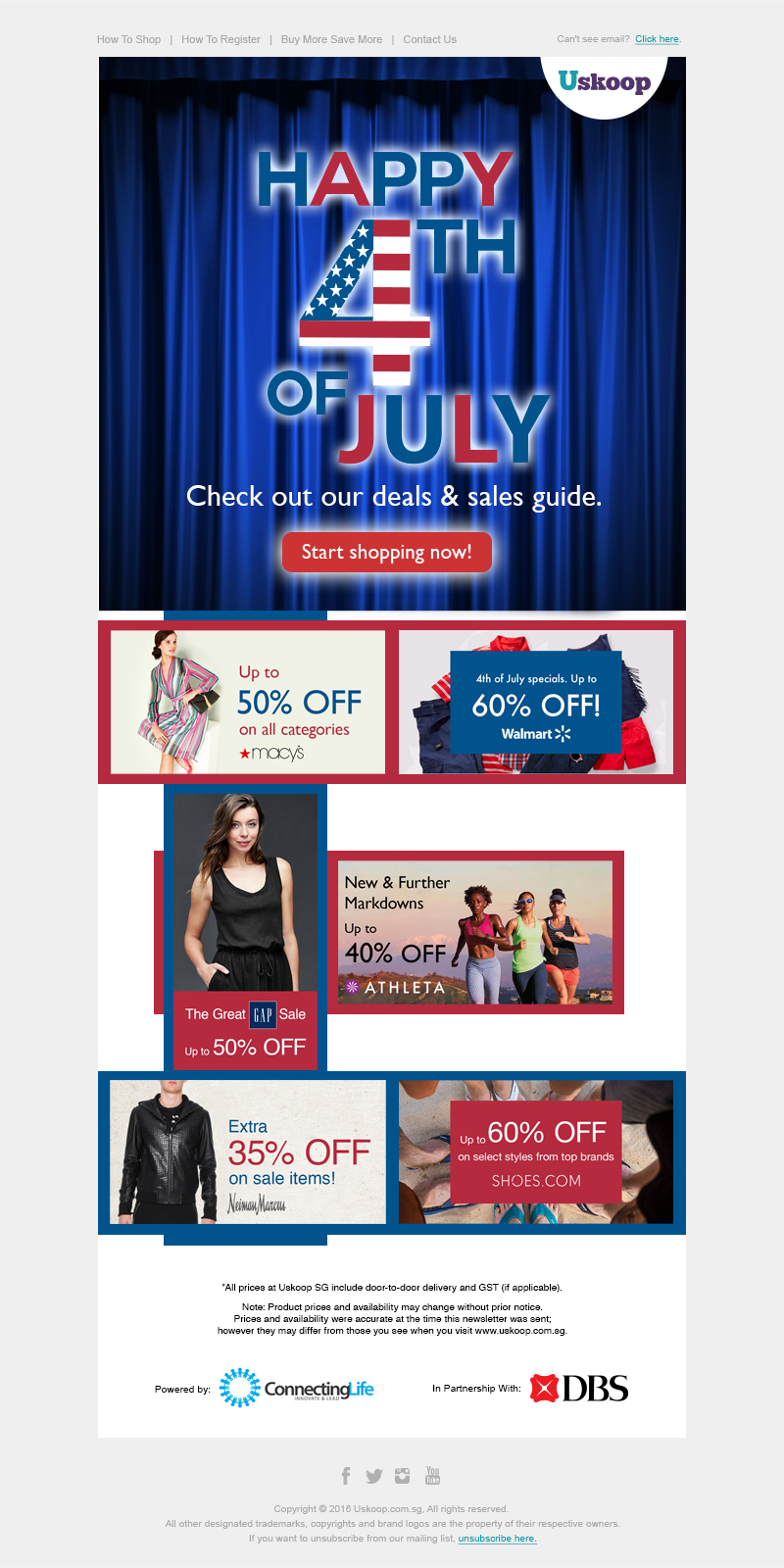The image size is (784, 1568).
Task: Open Buy More Save More link
Action: 331,39
